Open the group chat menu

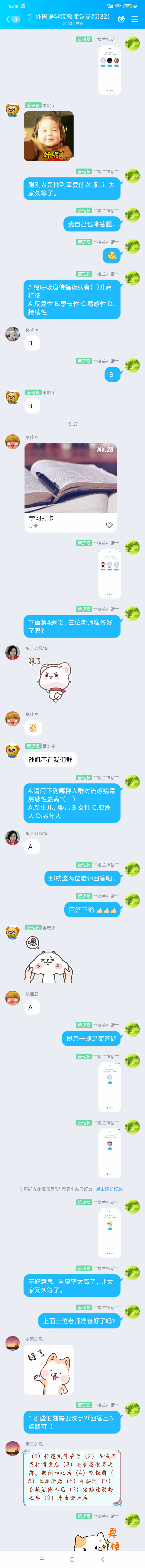point(135,19)
